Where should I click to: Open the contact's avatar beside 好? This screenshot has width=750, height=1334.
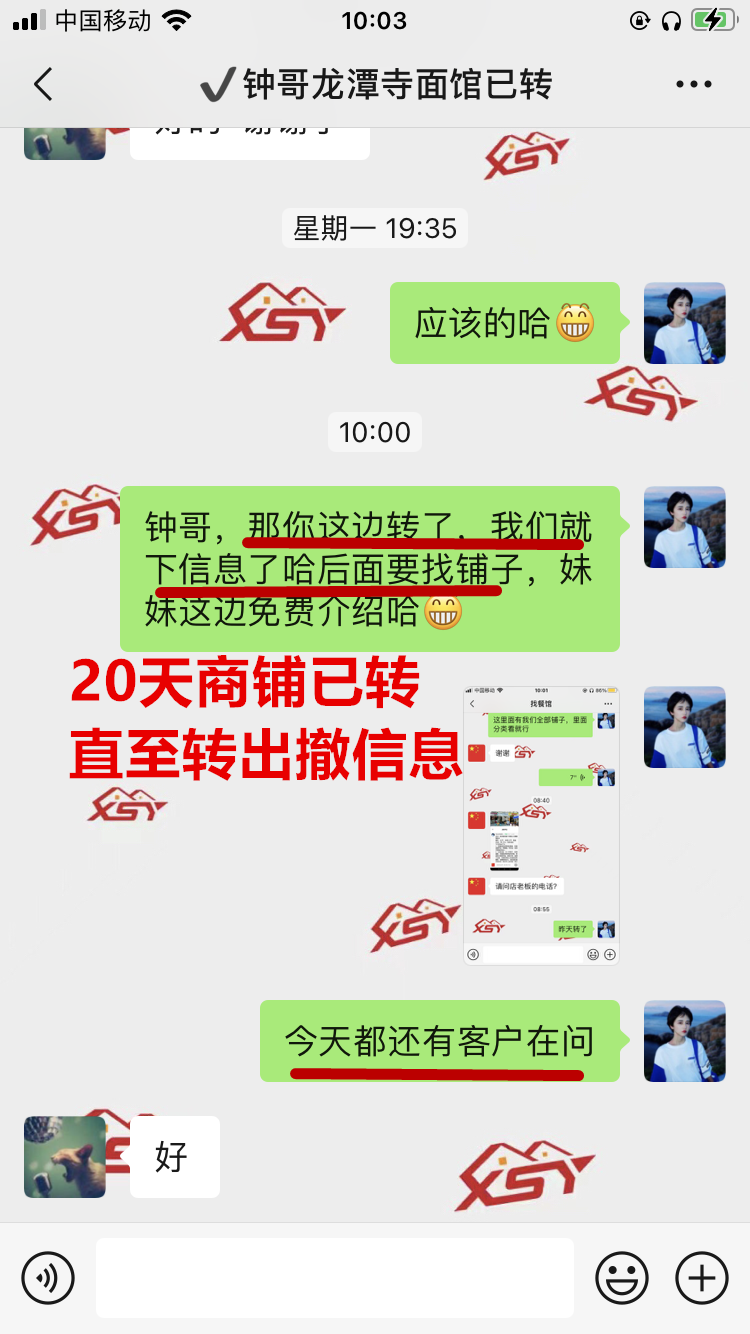(x=65, y=1156)
